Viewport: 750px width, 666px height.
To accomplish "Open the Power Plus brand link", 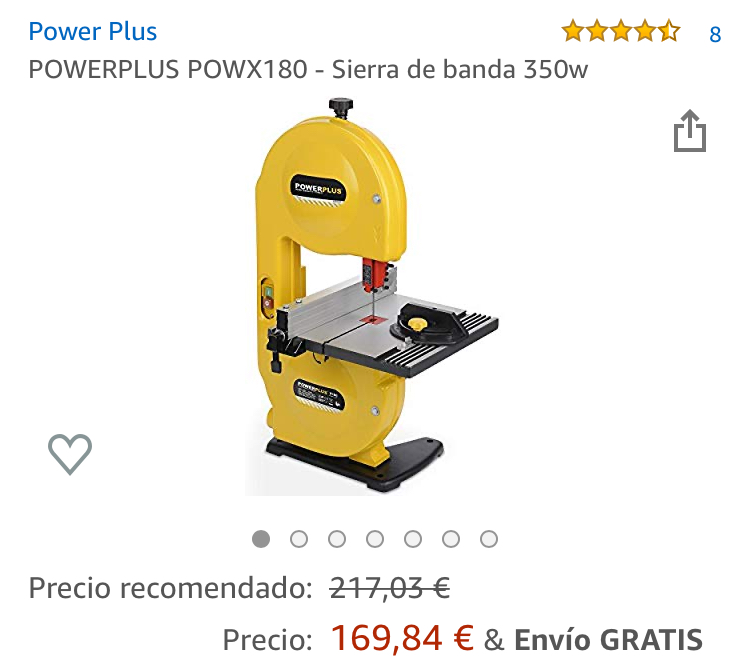I will [x=92, y=32].
